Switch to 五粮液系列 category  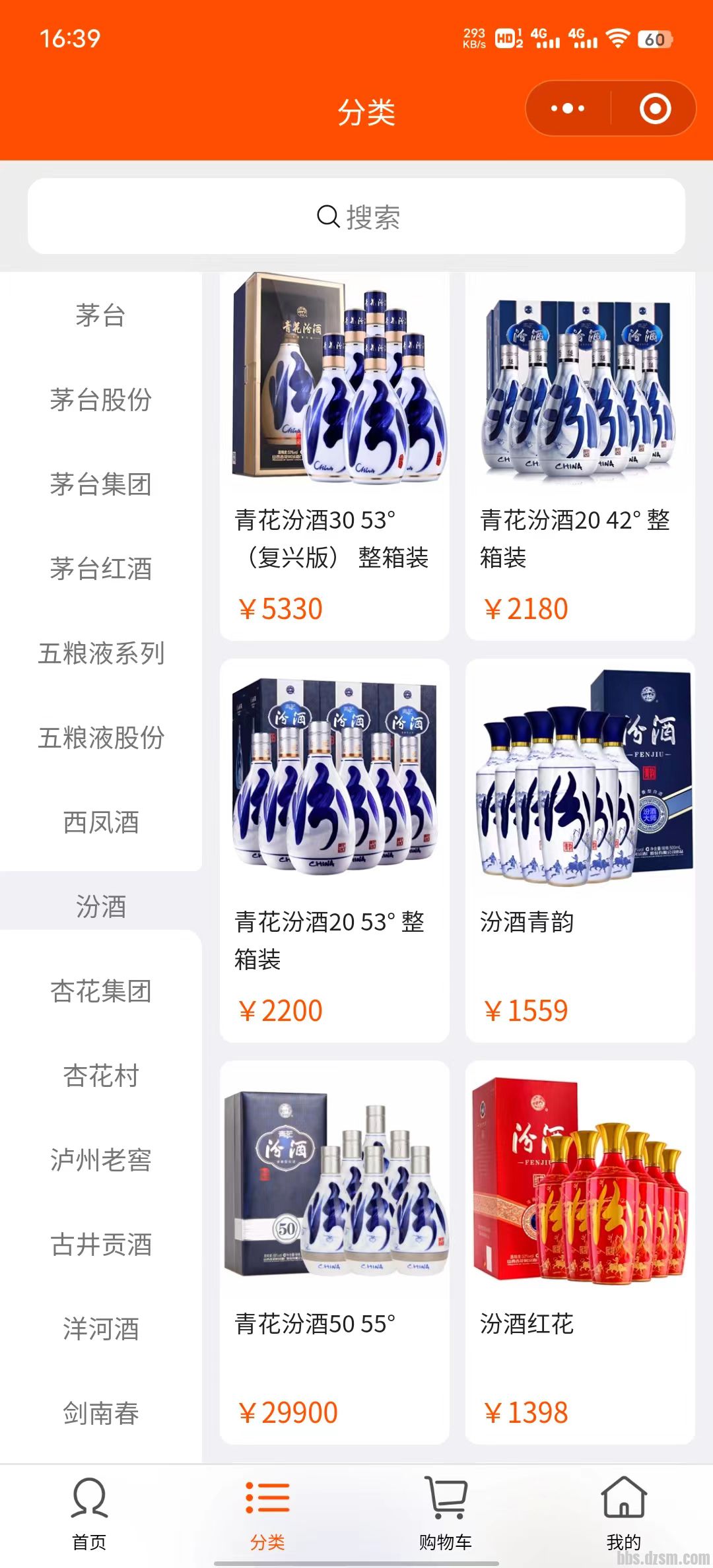pos(100,653)
